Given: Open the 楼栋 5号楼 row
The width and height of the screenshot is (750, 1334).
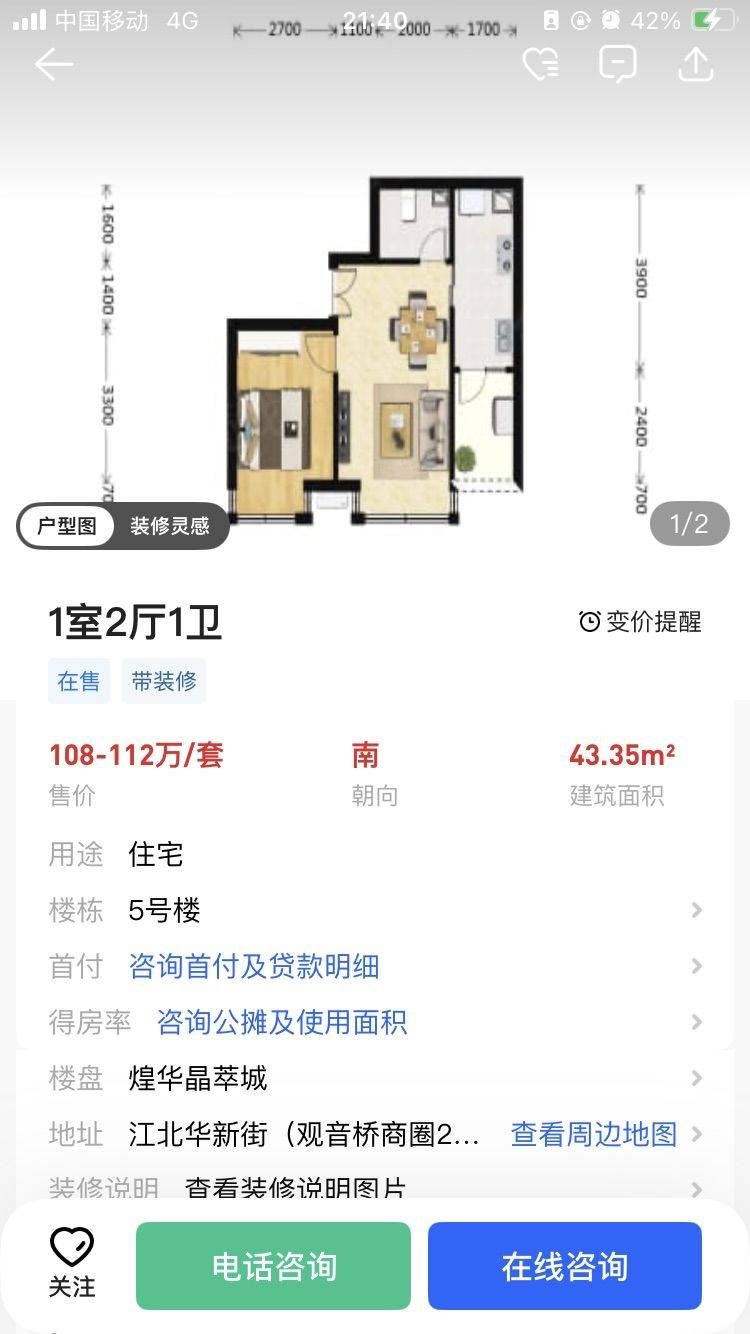Looking at the screenshot, I should (x=375, y=910).
